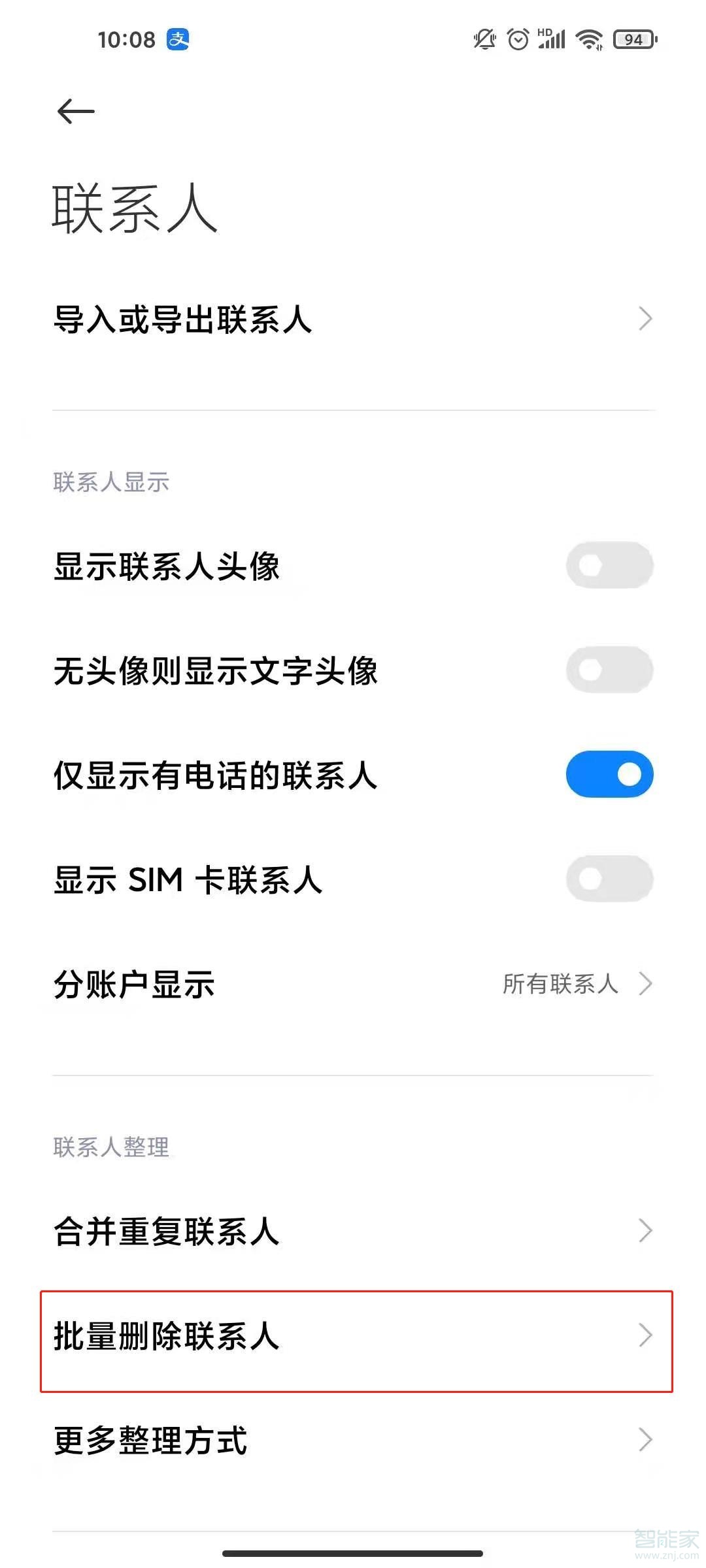Tap the Alipay notification icon in status bar

175,41
